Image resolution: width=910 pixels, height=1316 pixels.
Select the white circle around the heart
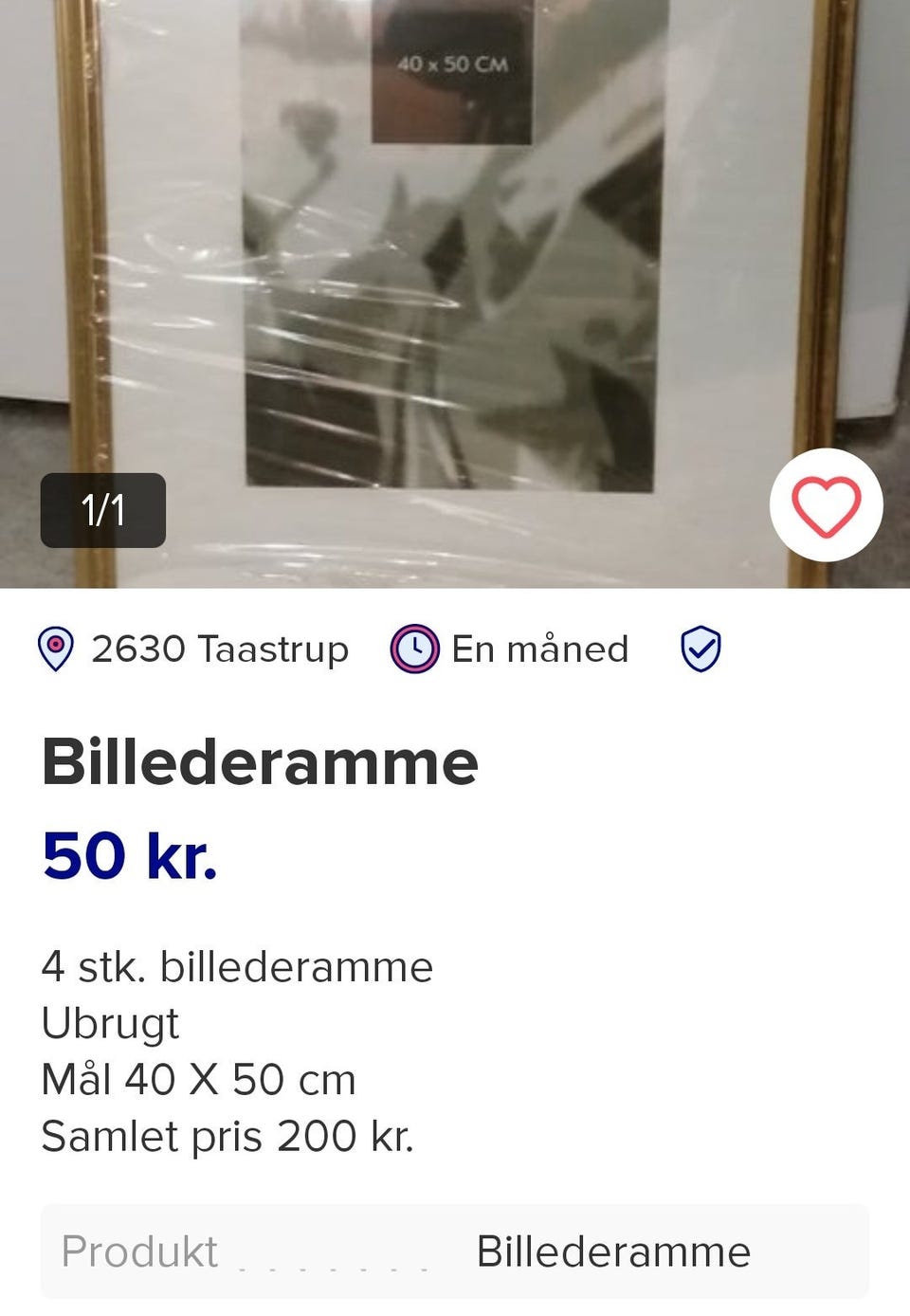pyautogui.click(x=826, y=507)
